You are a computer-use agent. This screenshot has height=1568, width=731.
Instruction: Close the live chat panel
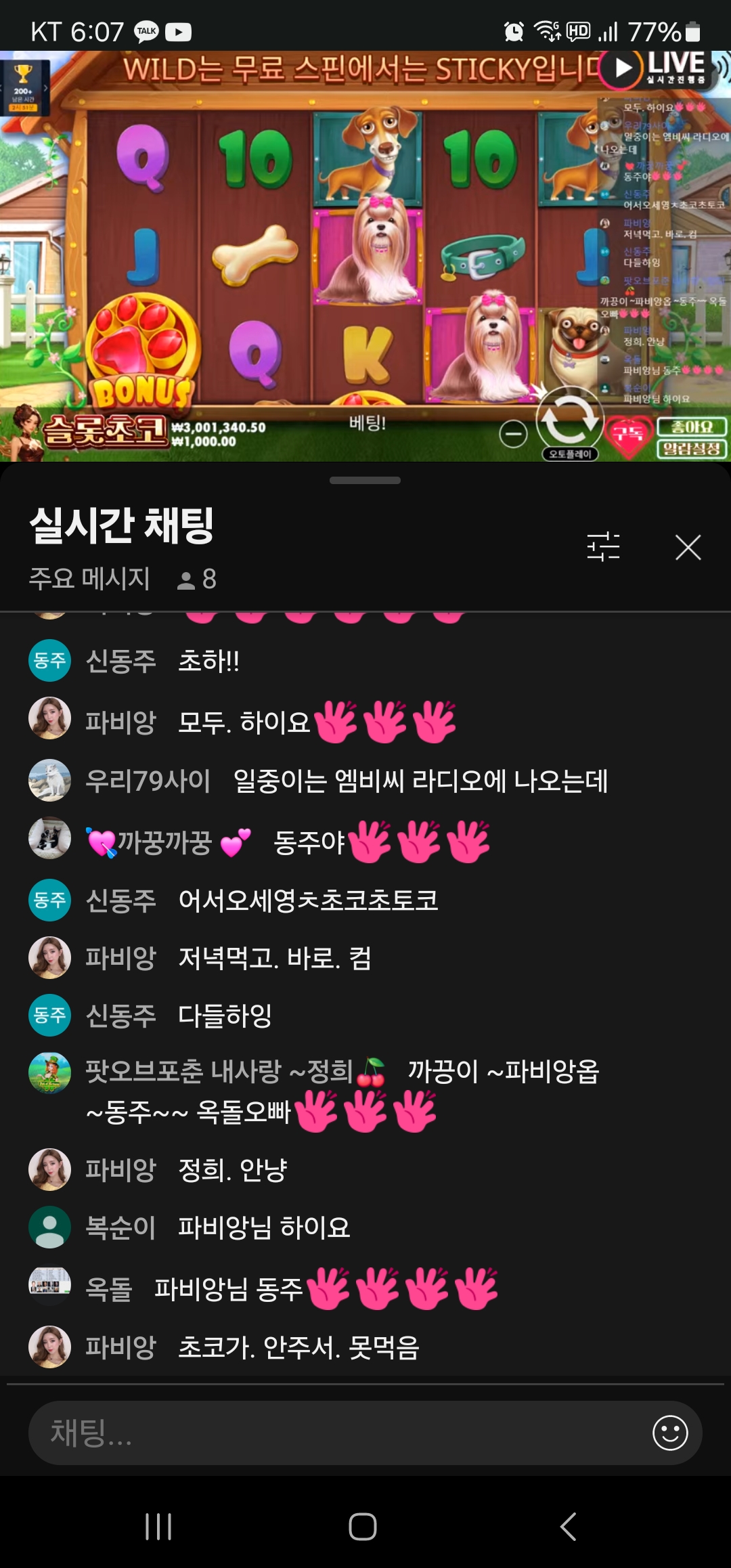coord(688,547)
